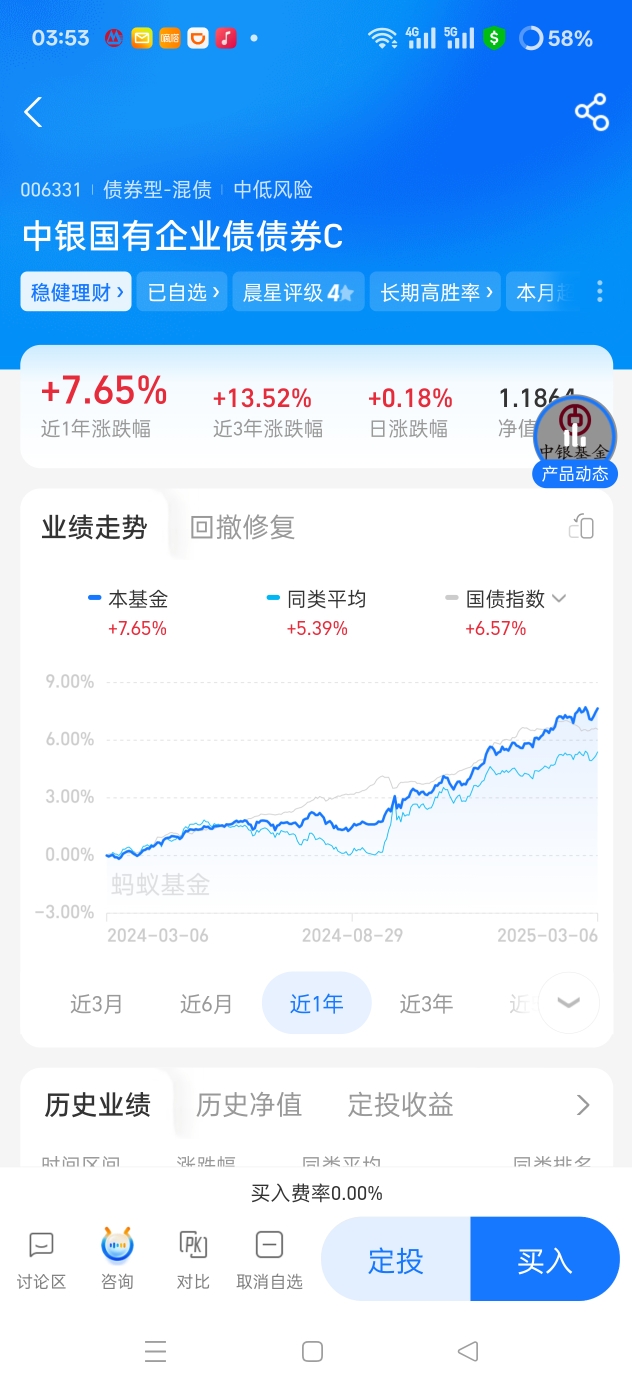The height and width of the screenshot is (1390, 632).
Task: Open the 产品动态 floating bubble
Action: [575, 442]
